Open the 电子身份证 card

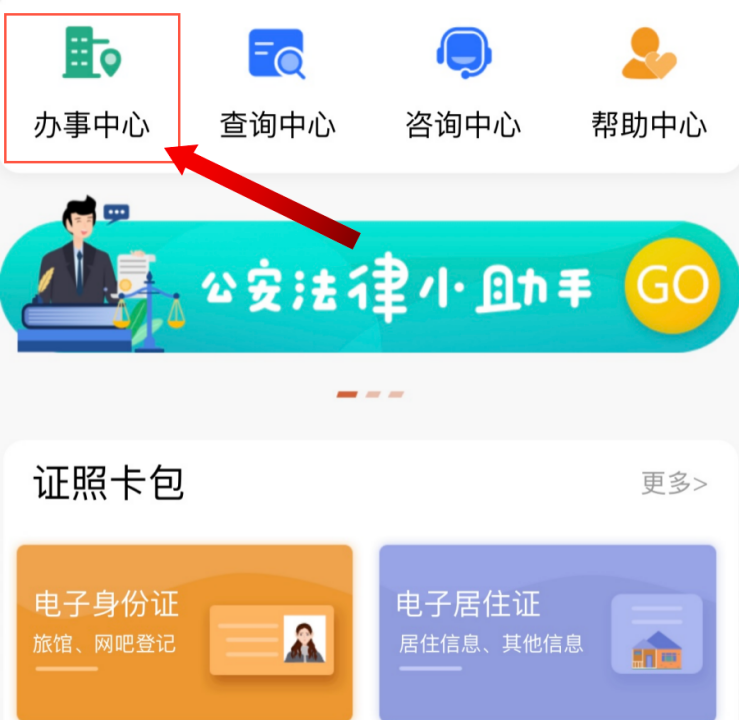tap(185, 630)
